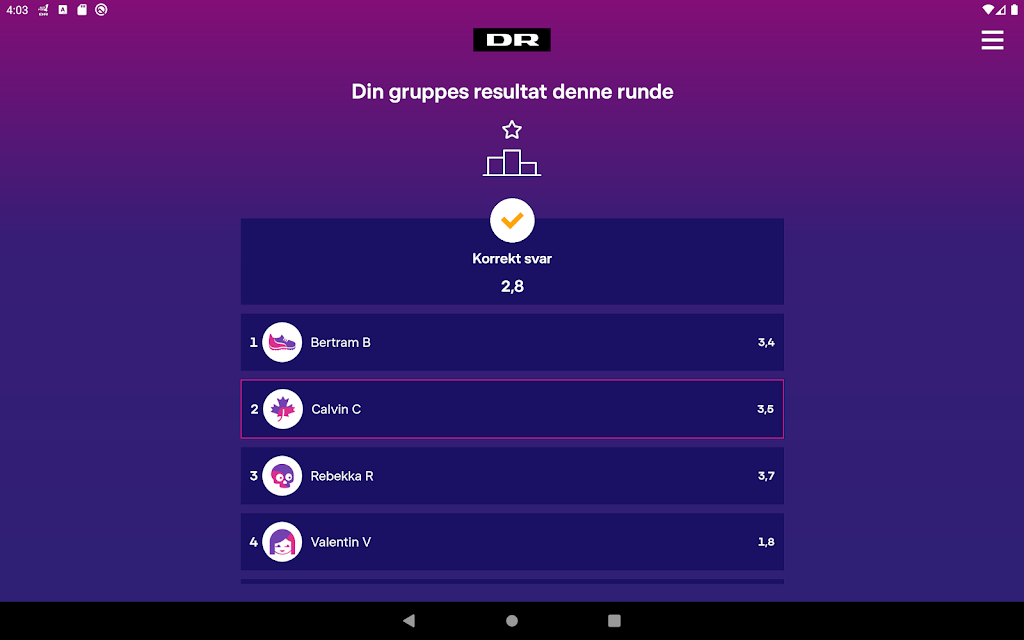The image size is (1024, 640).
Task: Go to the device home screen
Action: click(512, 621)
